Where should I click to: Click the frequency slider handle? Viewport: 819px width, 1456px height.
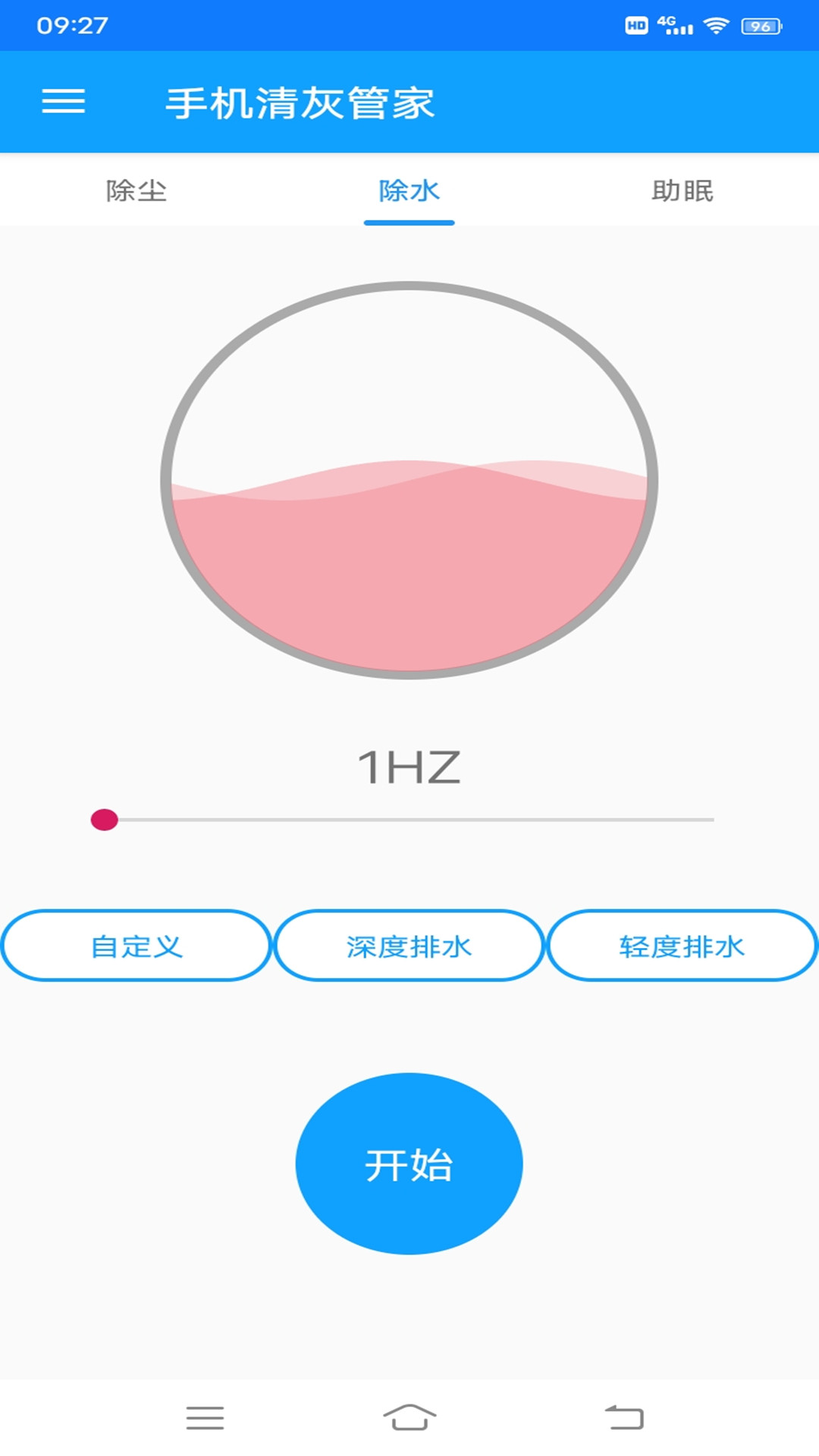click(x=104, y=820)
